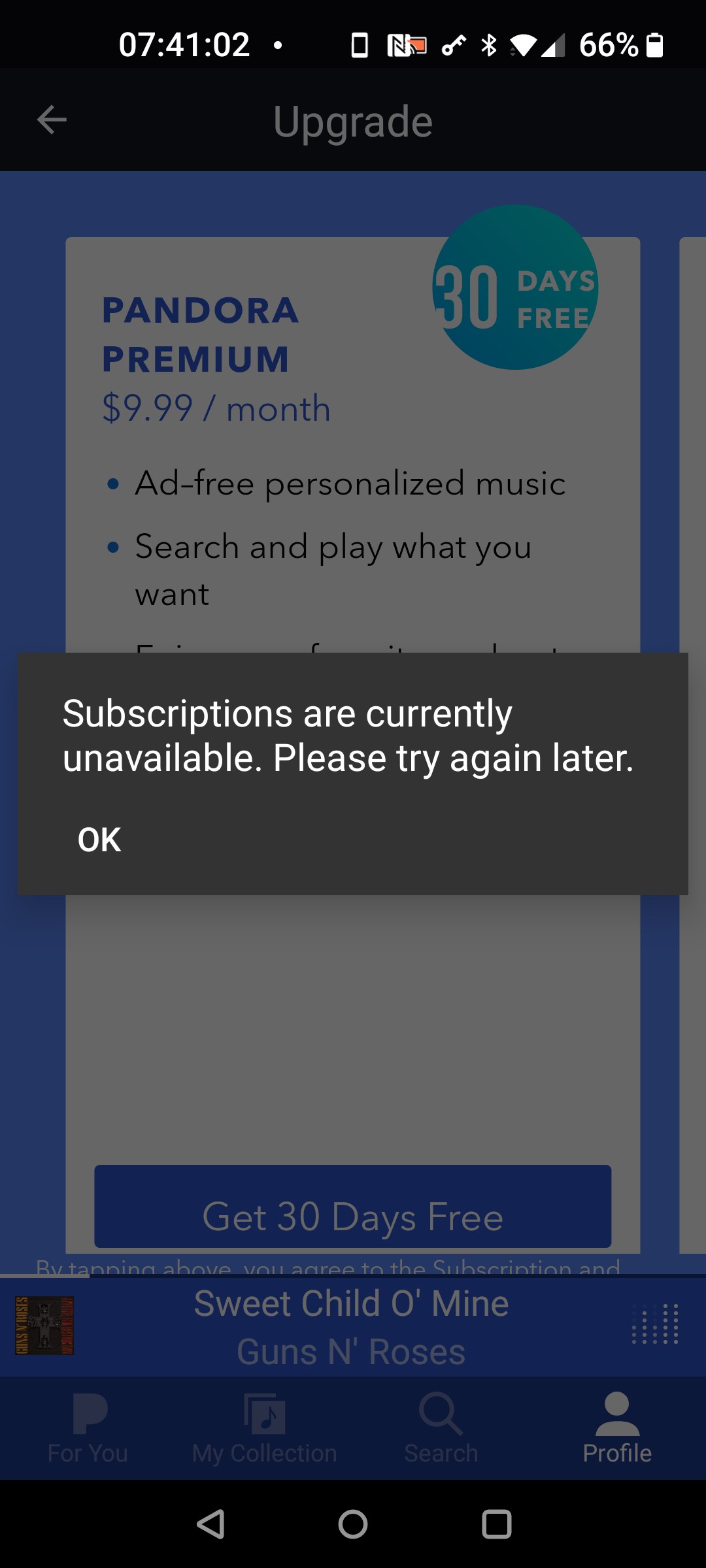Dismiss the dialog by tapping OK
The width and height of the screenshot is (706, 1568).
click(99, 840)
